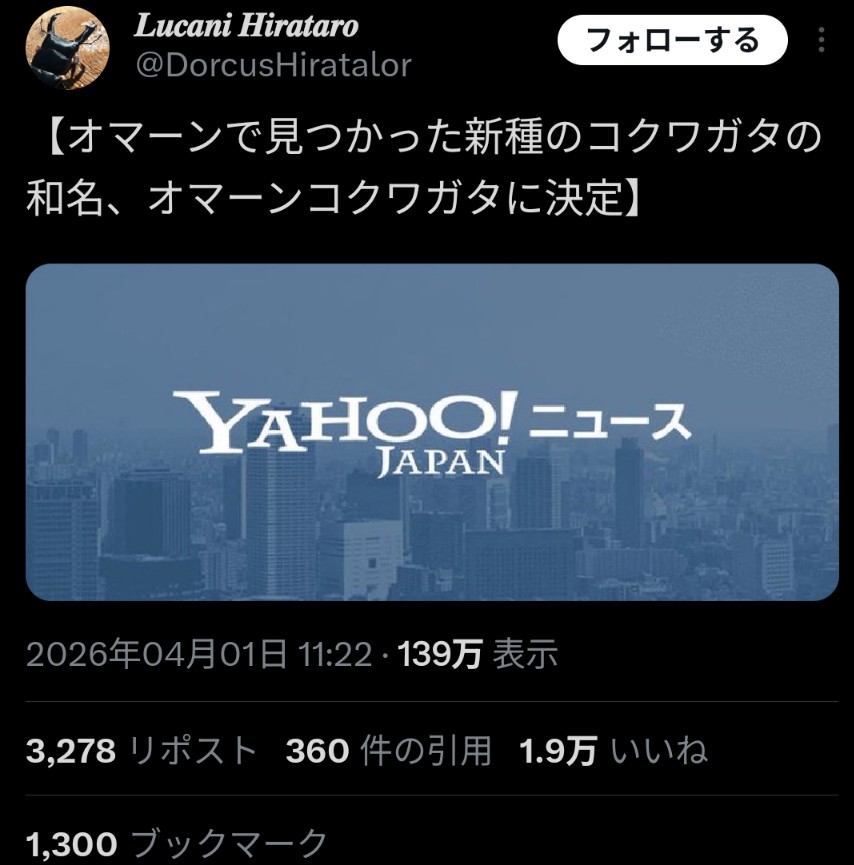The height and width of the screenshot is (865, 854).
Task: Open the Yahoo! ニュース link card
Action: 431,431
